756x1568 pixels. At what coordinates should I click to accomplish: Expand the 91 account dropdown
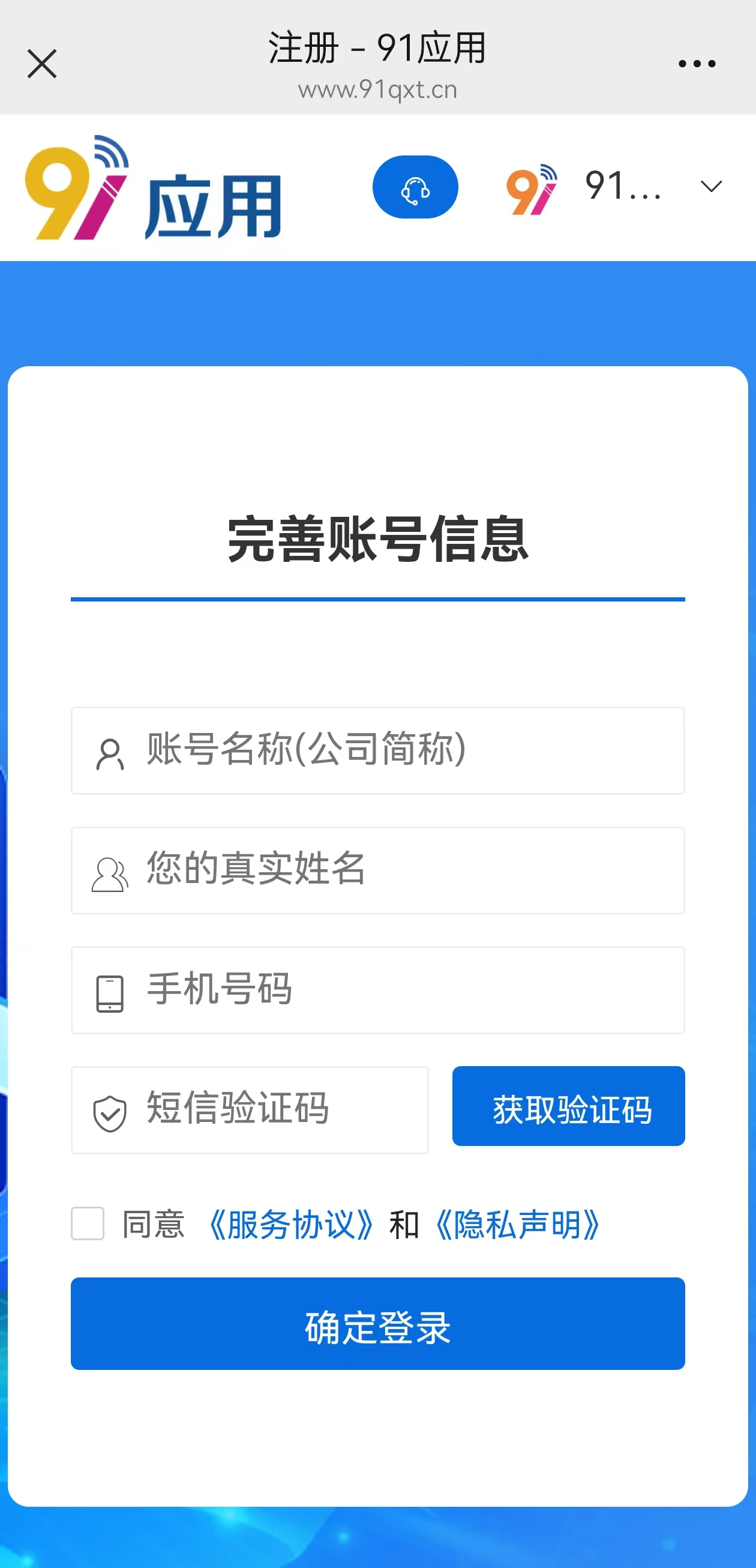(x=710, y=186)
